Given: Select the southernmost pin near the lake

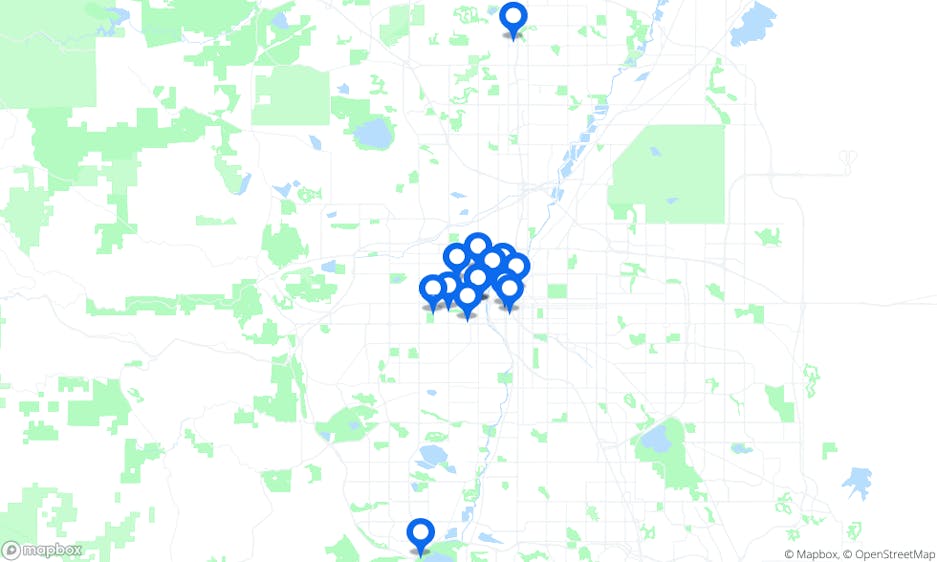Looking at the screenshot, I should (421, 533).
